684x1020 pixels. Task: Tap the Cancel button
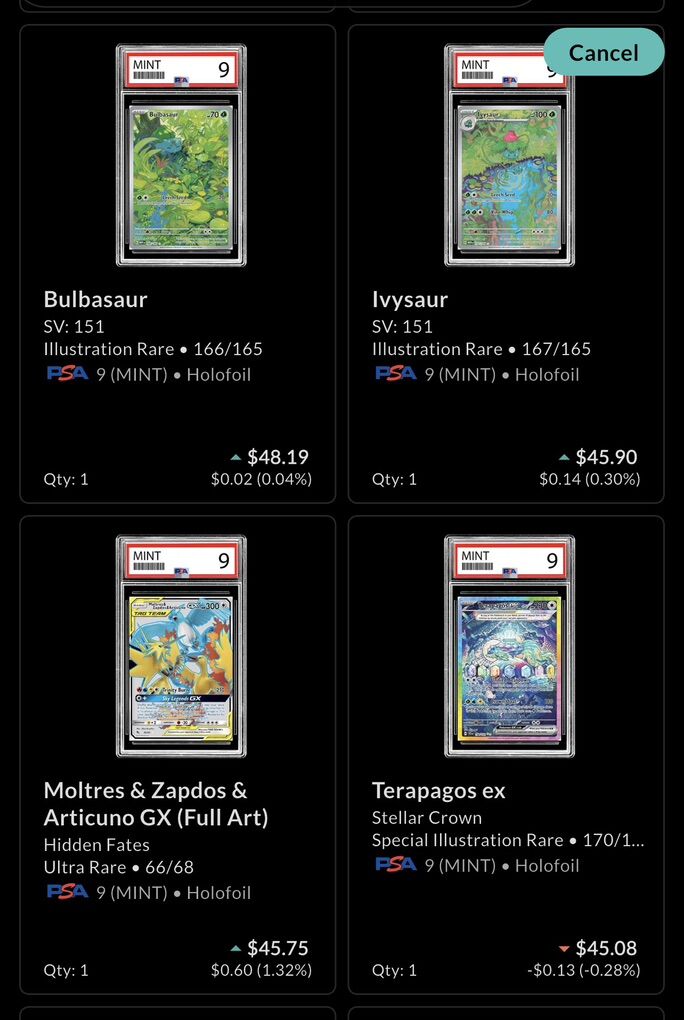point(603,52)
